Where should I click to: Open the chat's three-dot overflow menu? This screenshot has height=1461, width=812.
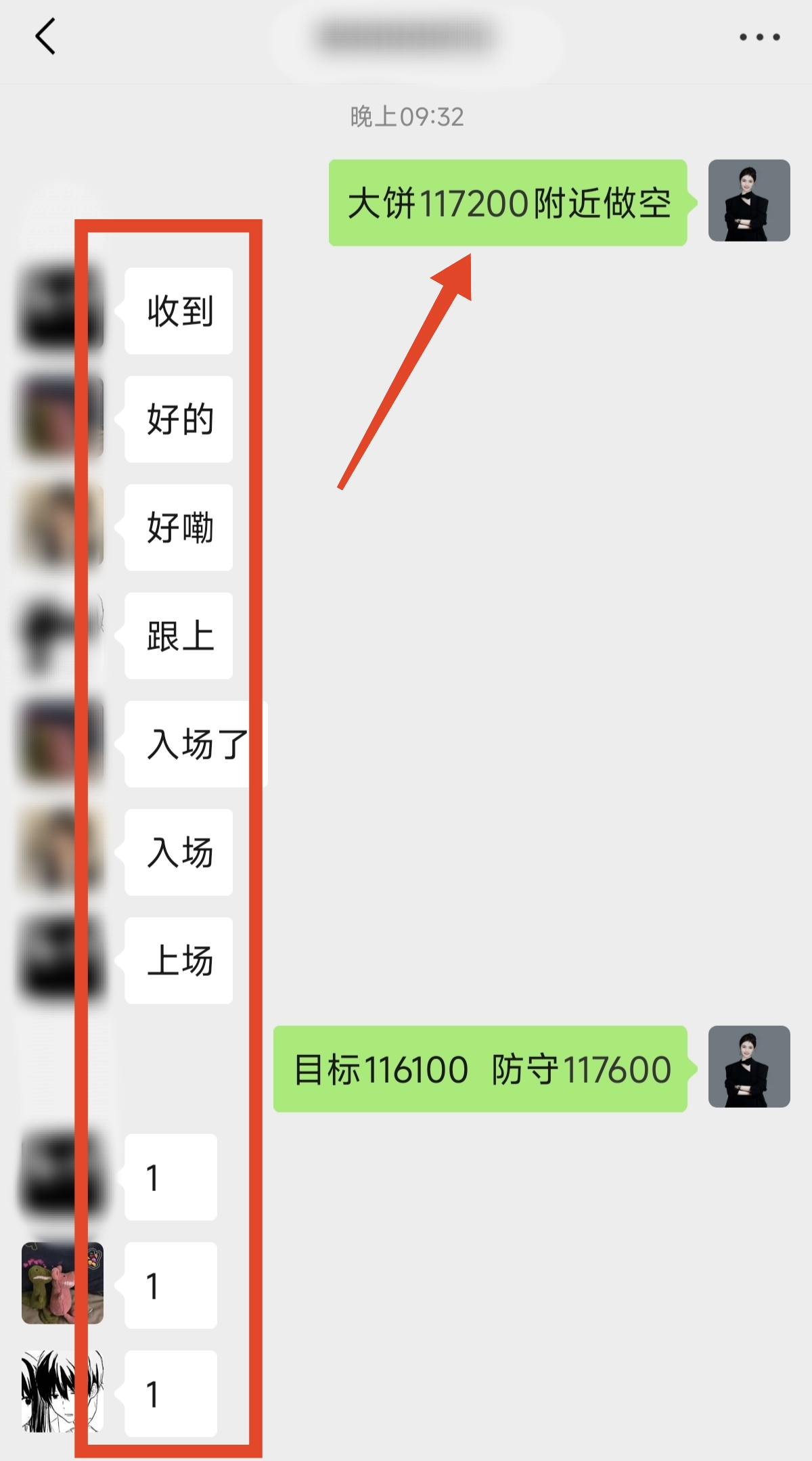[759, 37]
